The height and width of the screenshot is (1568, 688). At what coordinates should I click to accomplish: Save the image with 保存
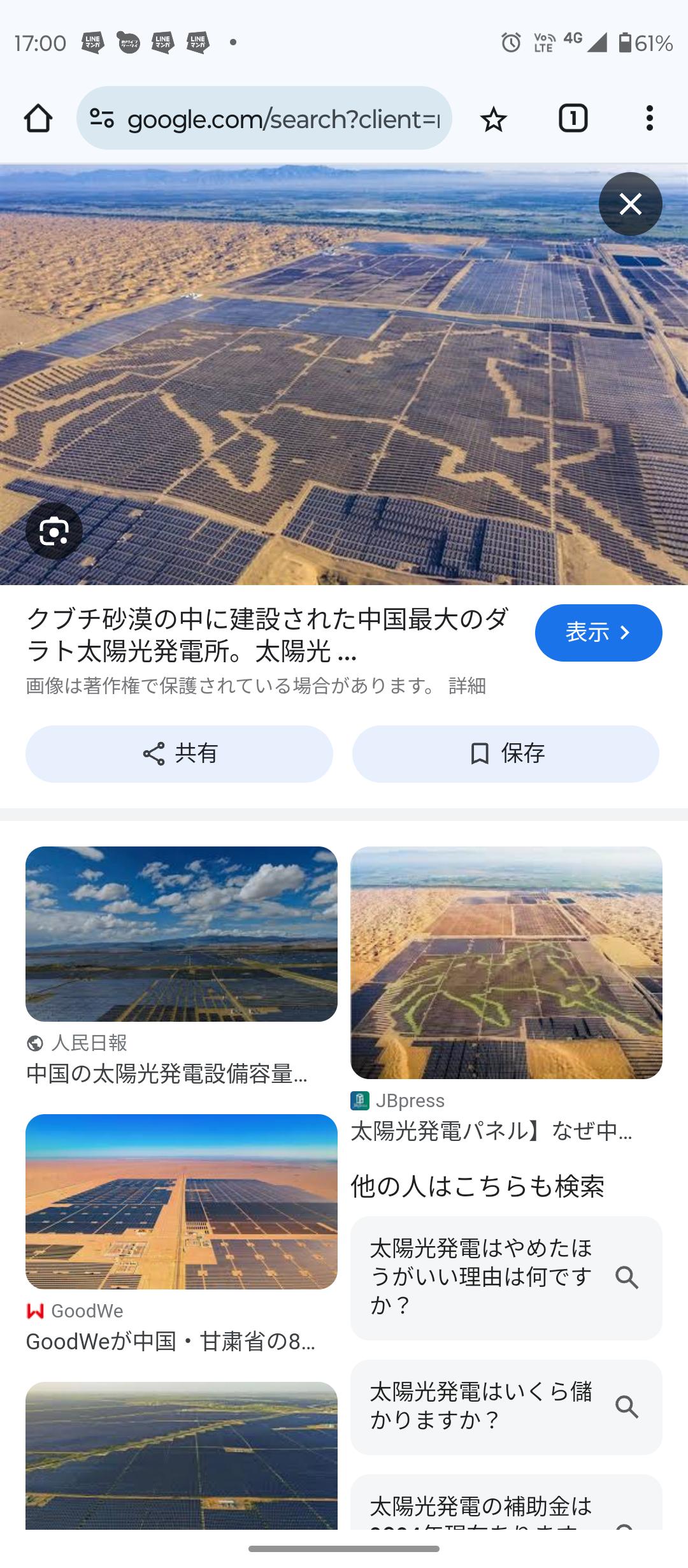[506, 753]
